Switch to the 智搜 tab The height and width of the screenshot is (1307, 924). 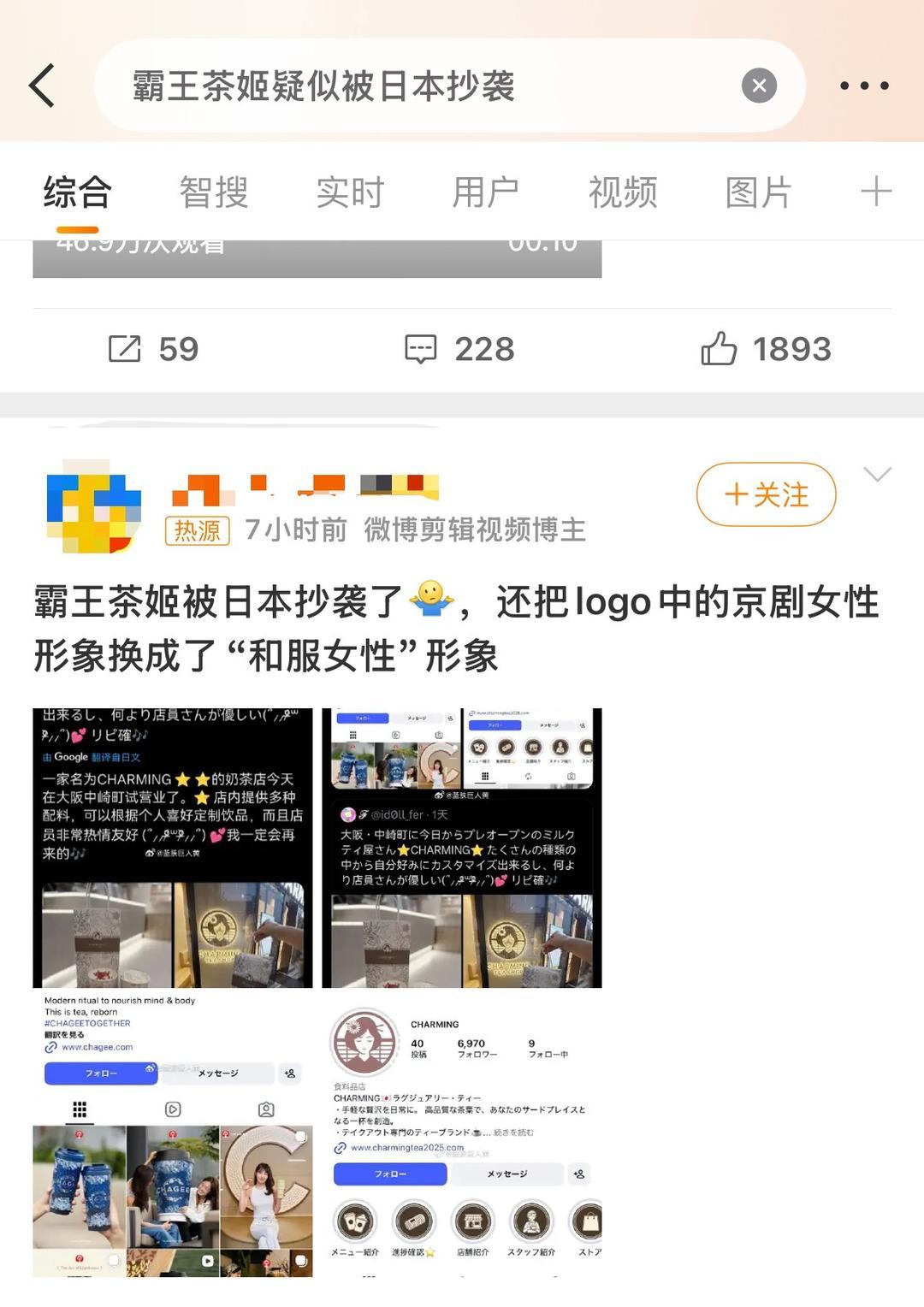(213, 192)
